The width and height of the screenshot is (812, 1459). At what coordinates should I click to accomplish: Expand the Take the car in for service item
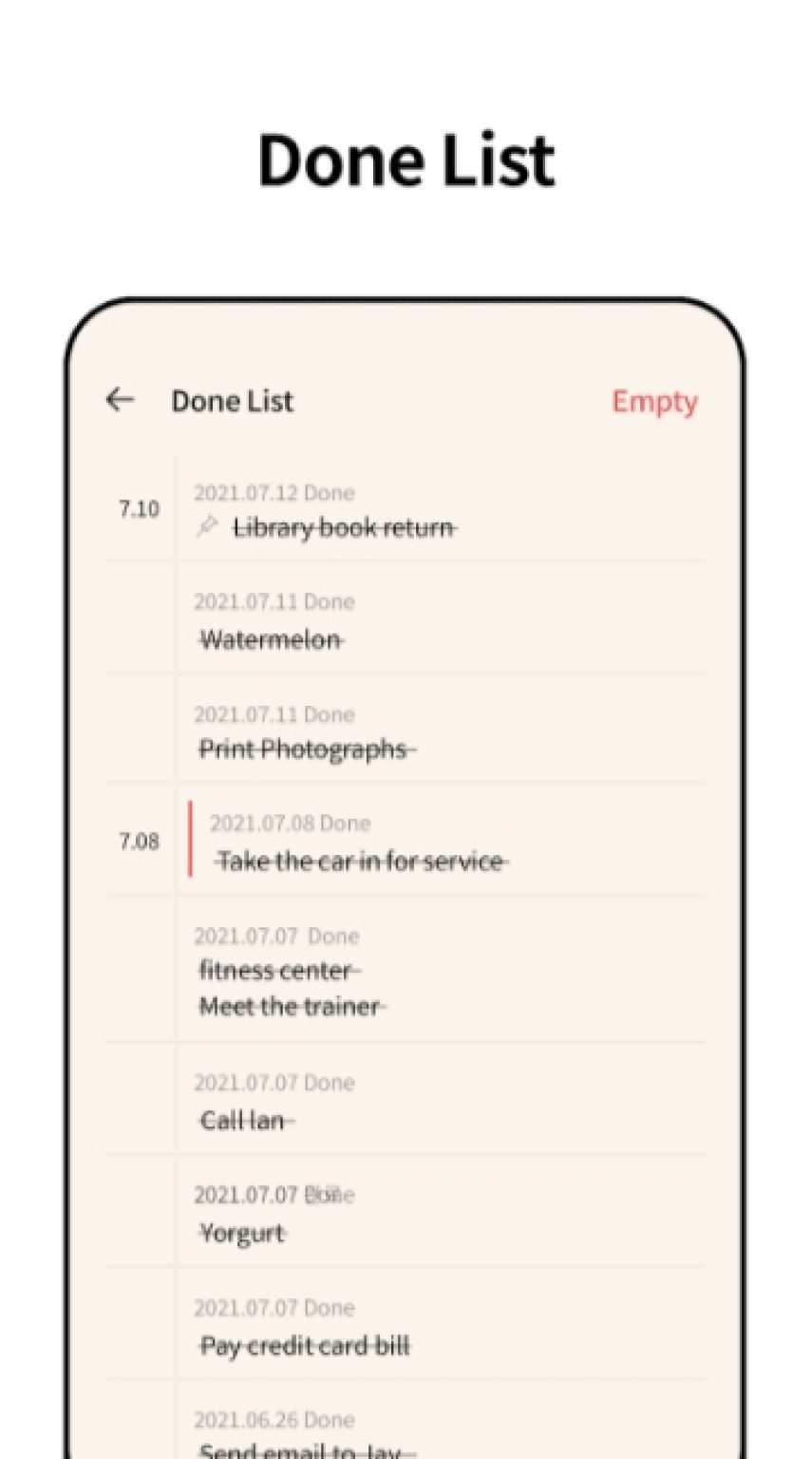(x=361, y=861)
